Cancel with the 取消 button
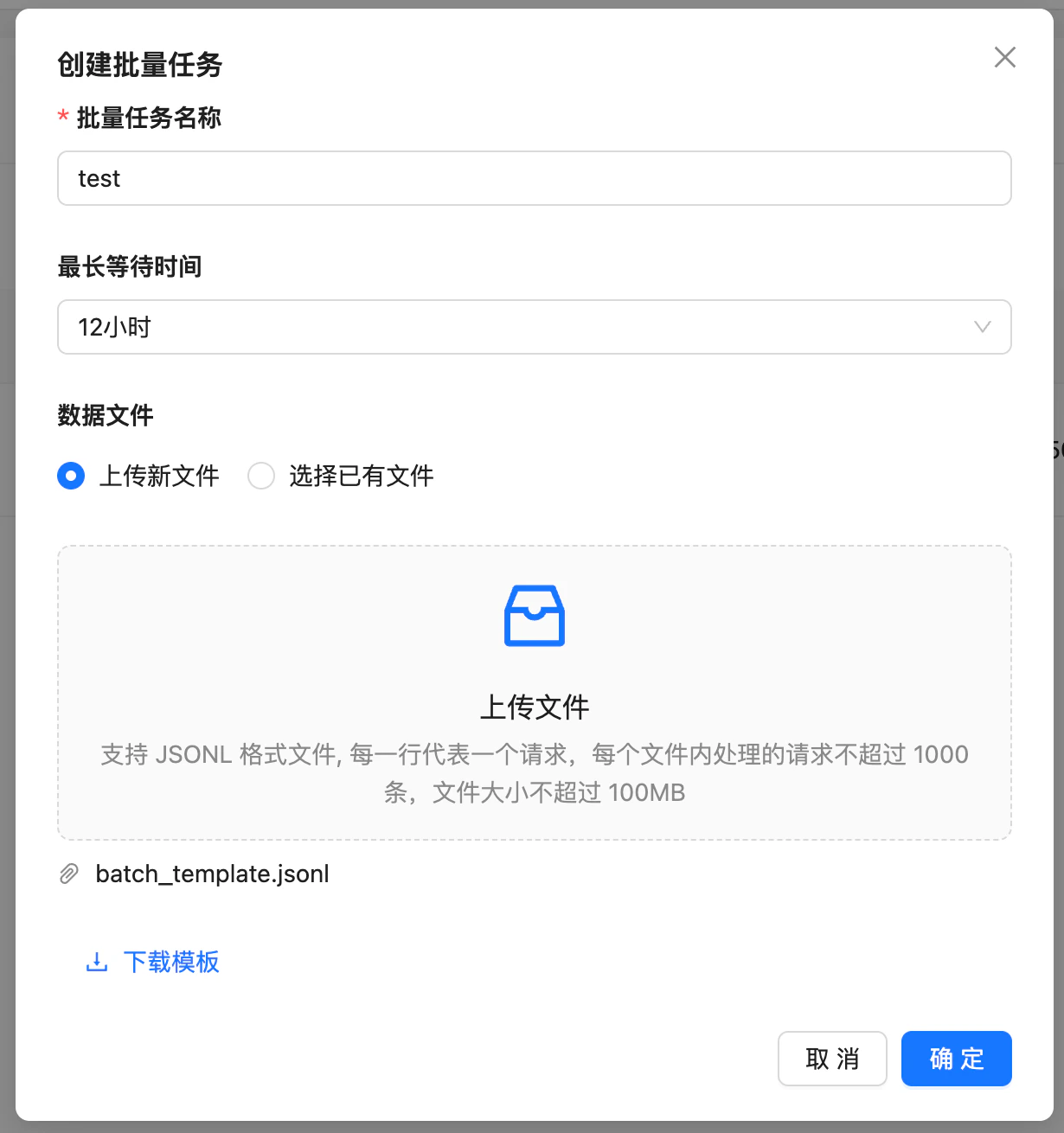This screenshot has width=1064, height=1133. pyautogui.click(x=831, y=1059)
